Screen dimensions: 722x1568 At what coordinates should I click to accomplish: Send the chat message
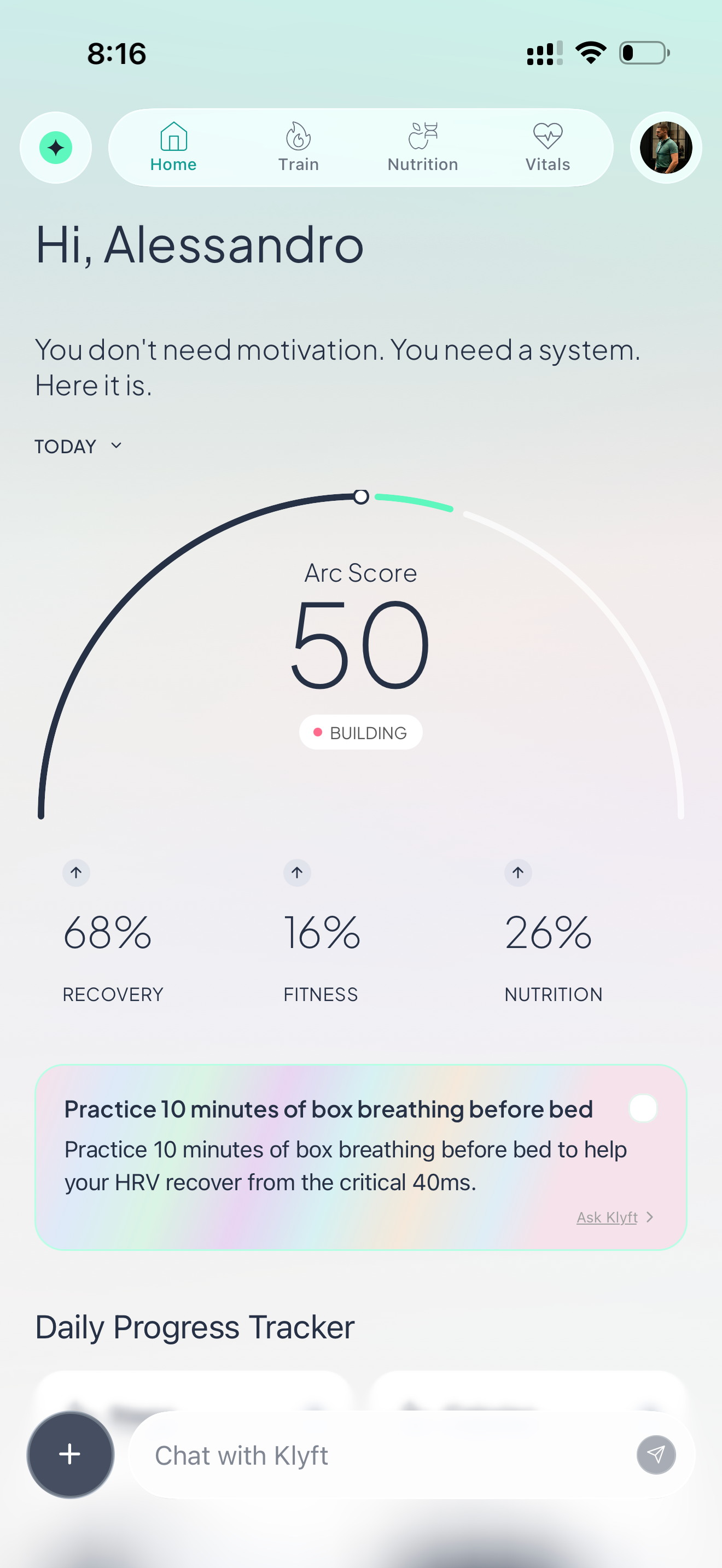pos(656,1455)
